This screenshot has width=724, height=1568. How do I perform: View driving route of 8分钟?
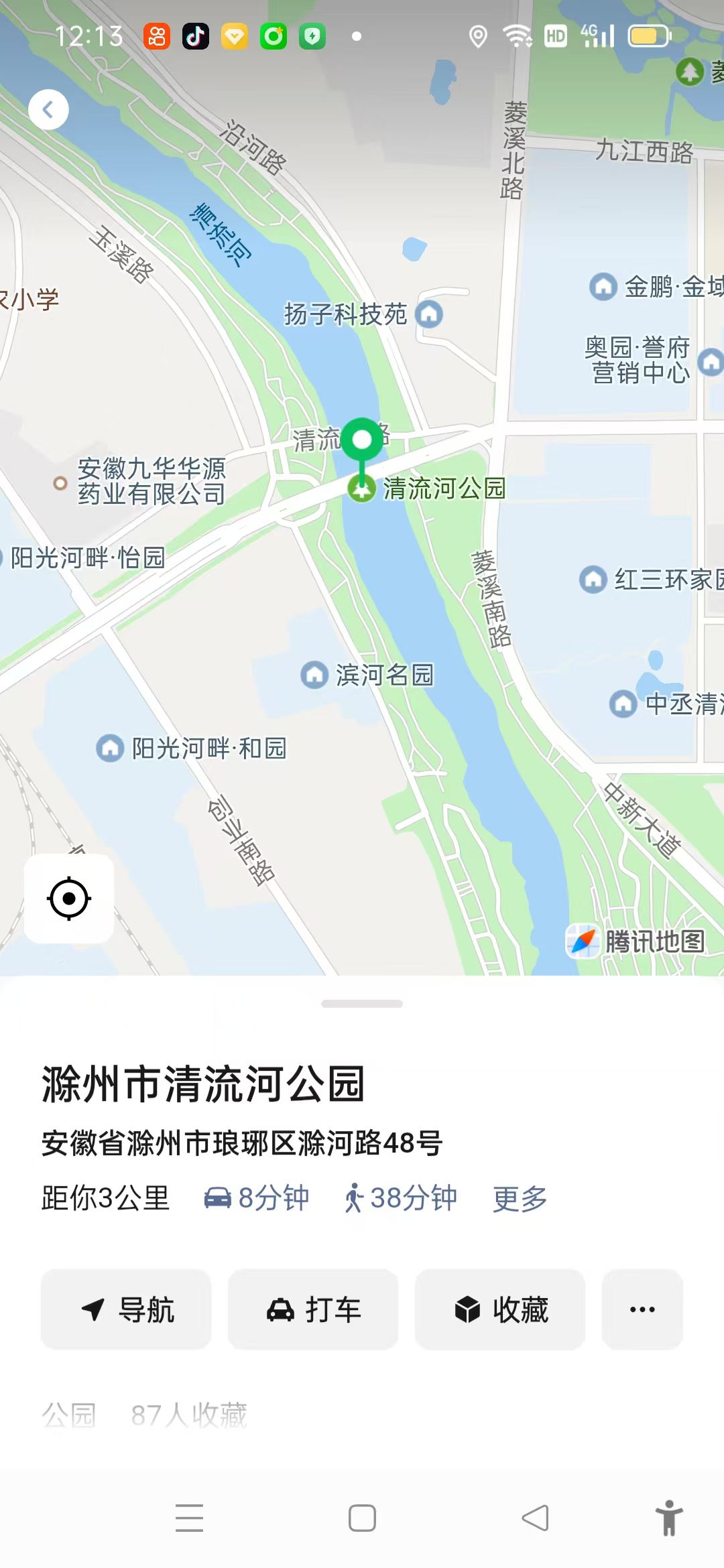coord(257,1198)
